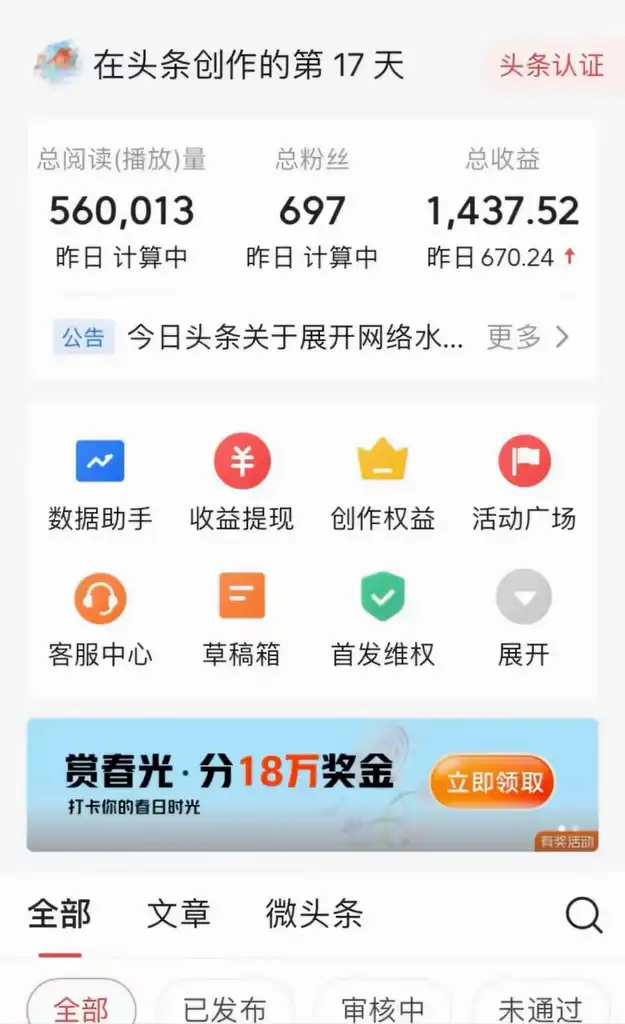625x1024 pixels.
Task: Filter by 未通过 rejected
Action: click(x=540, y=1007)
